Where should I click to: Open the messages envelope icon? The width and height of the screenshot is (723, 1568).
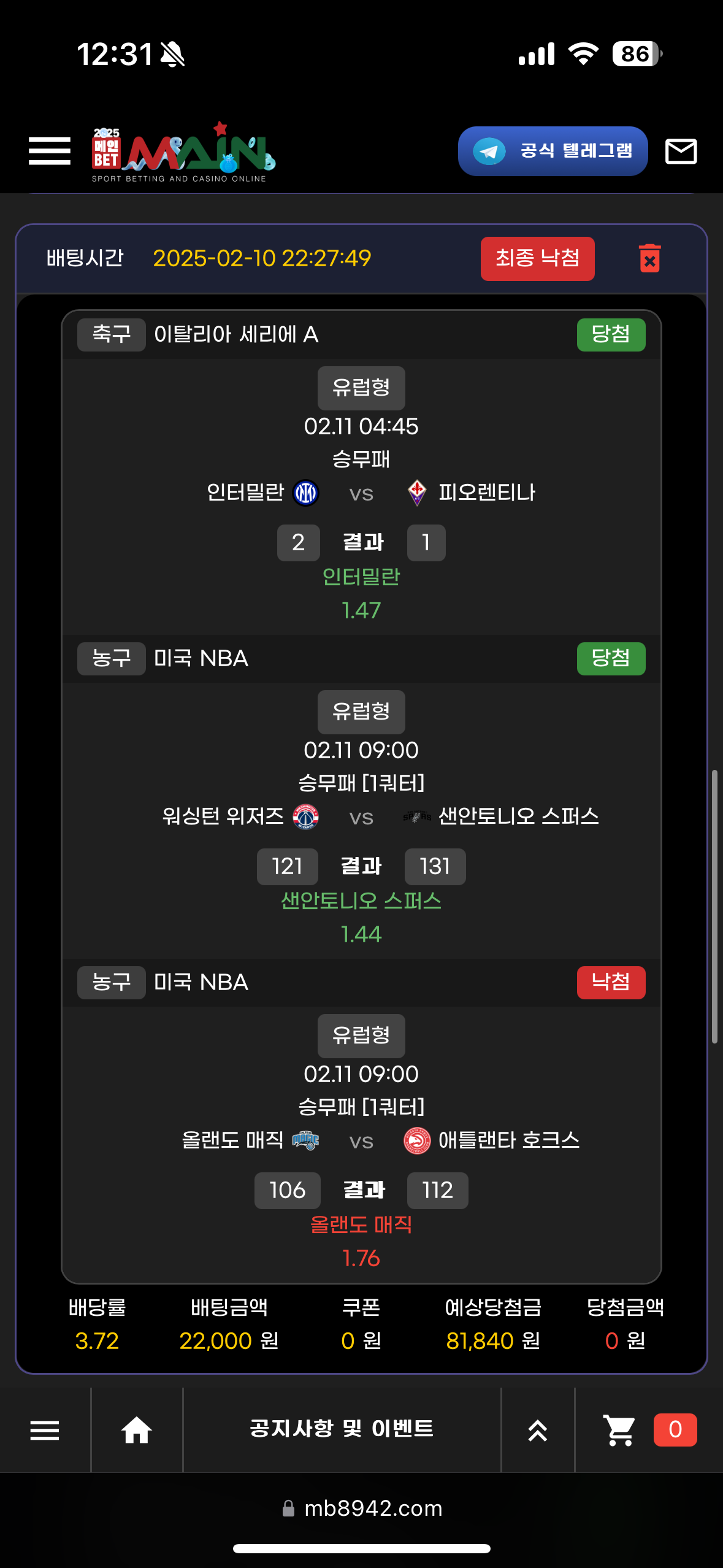(x=681, y=151)
